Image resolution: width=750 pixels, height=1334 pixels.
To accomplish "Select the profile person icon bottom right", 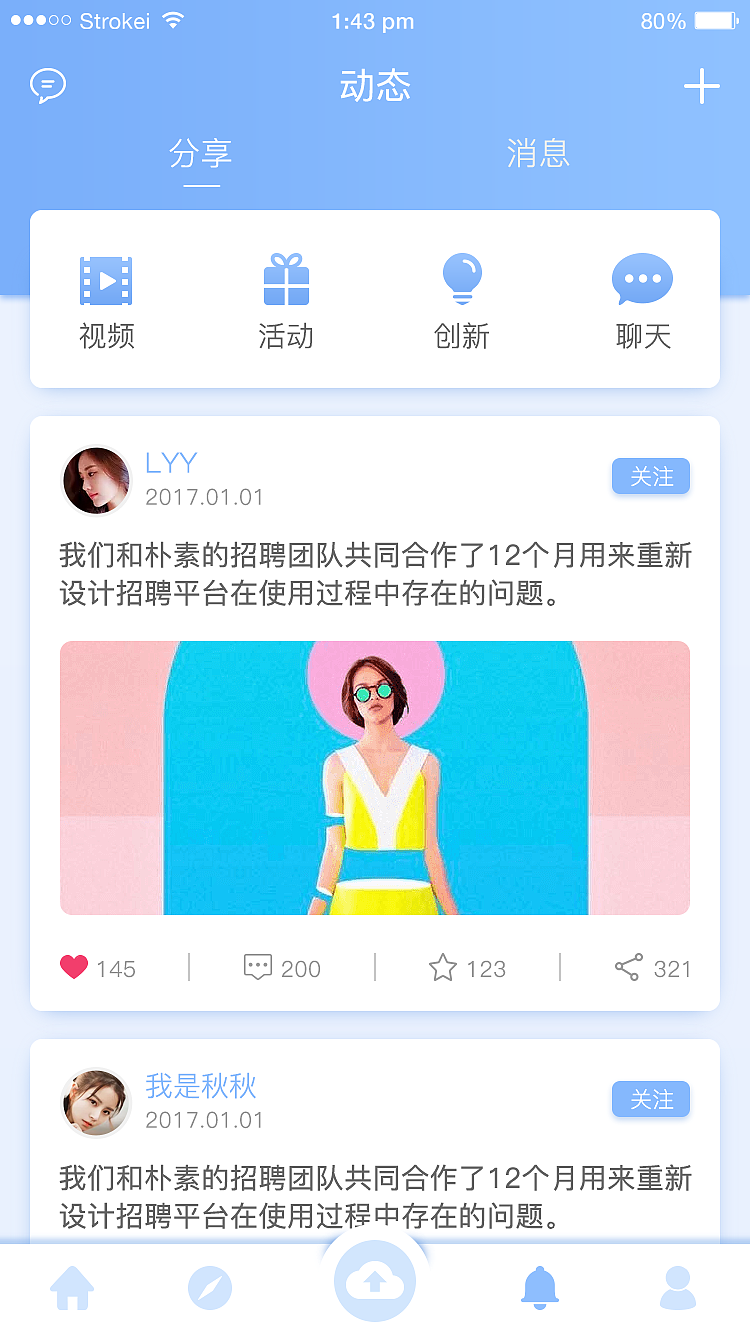I will [x=678, y=1290].
